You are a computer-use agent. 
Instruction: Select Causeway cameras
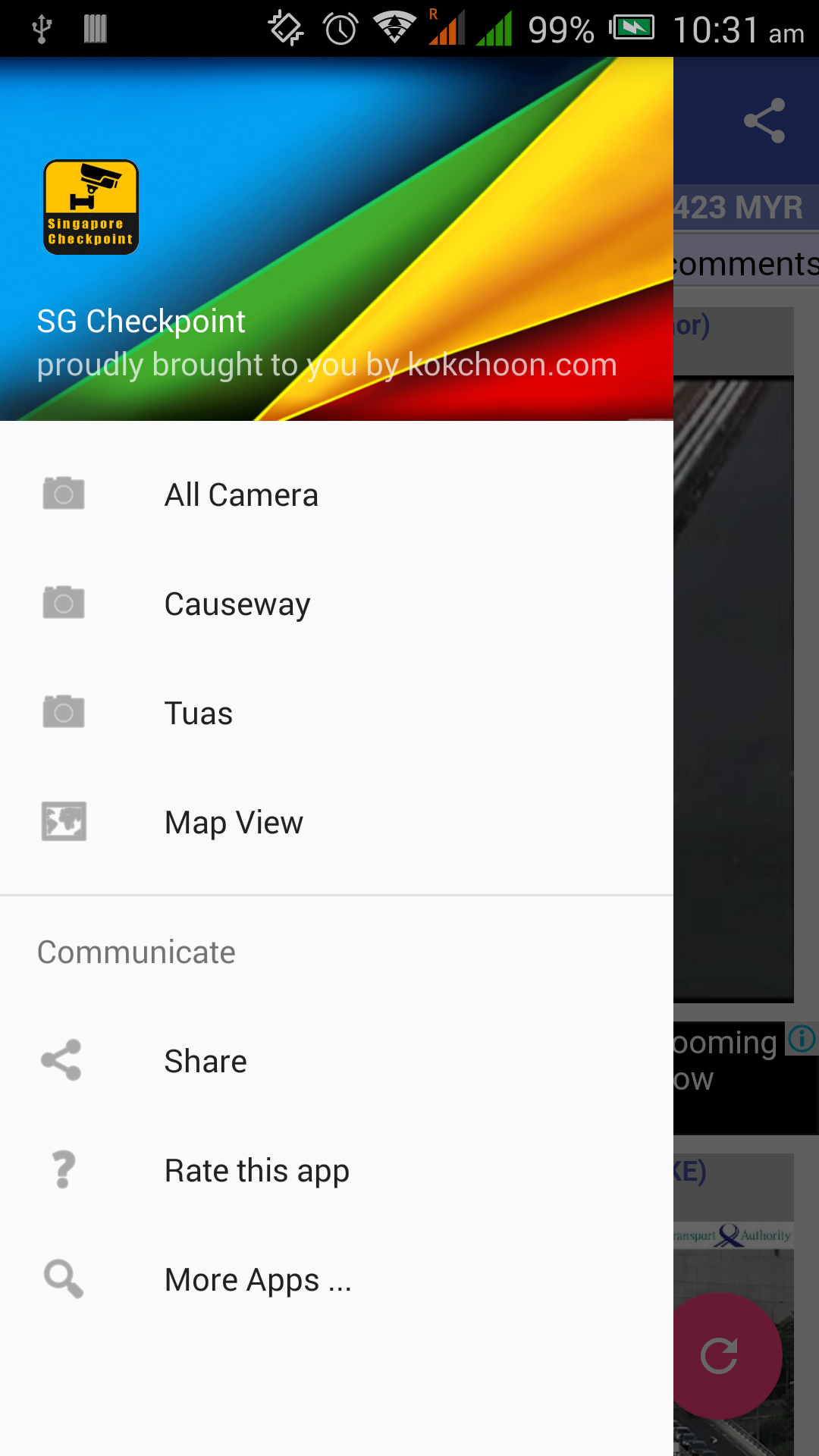tap(337, 604)
